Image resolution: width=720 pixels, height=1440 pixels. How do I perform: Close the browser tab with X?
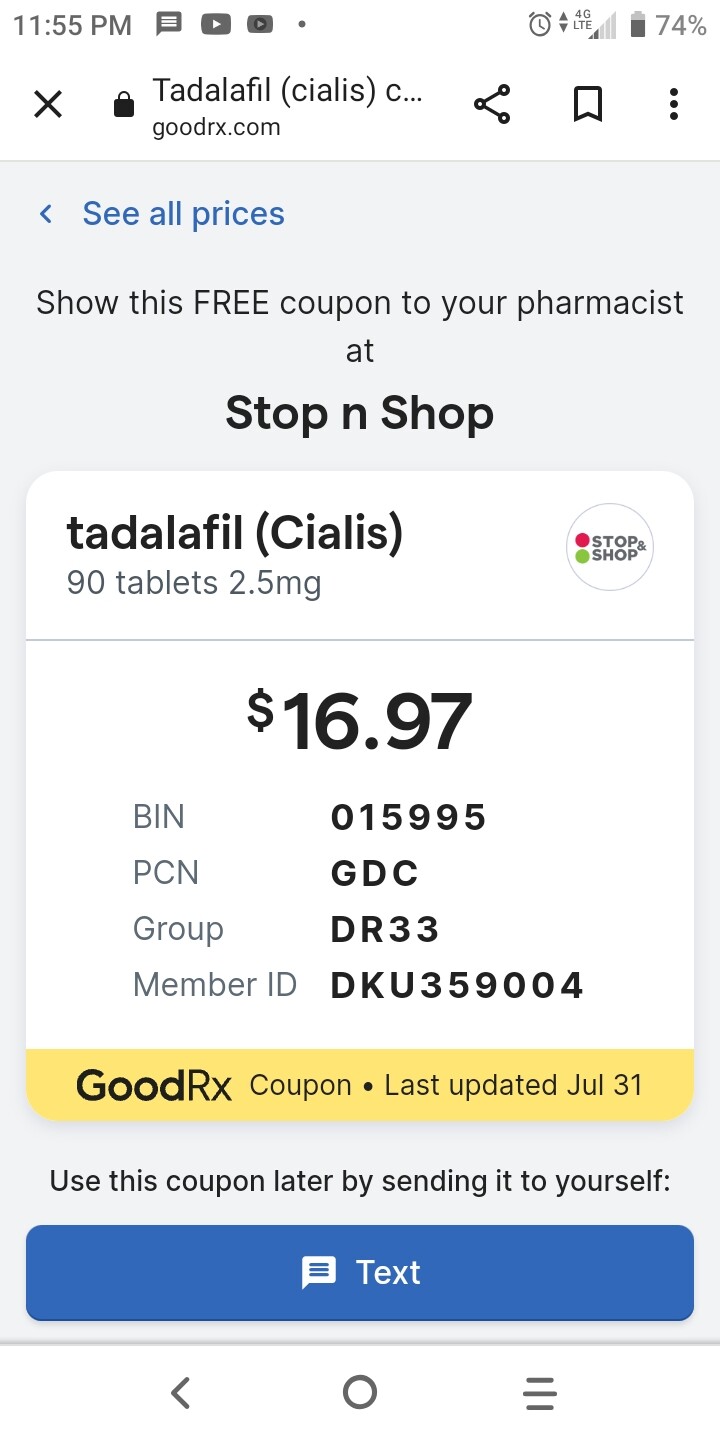click(48, 104)
